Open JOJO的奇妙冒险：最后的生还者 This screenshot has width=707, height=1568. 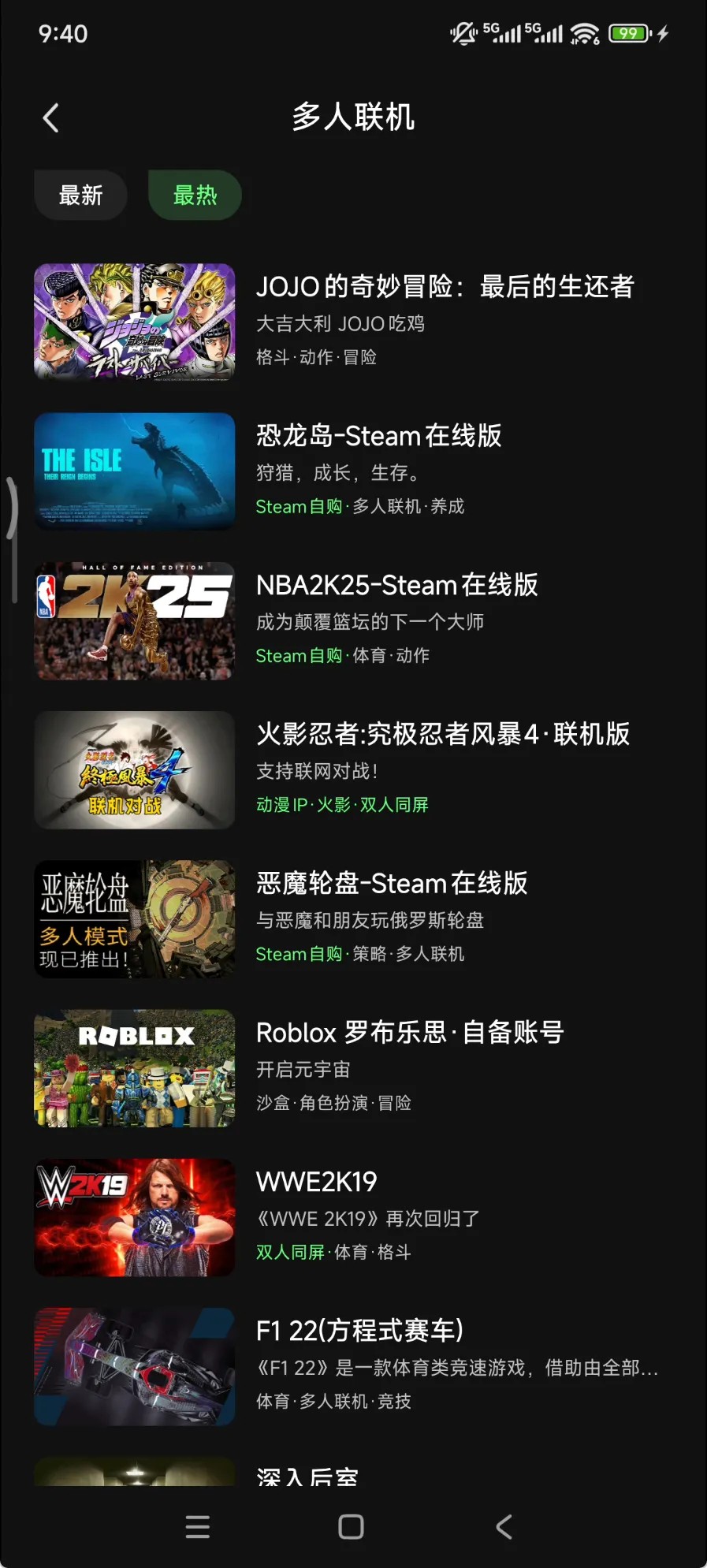coord(445,287)
